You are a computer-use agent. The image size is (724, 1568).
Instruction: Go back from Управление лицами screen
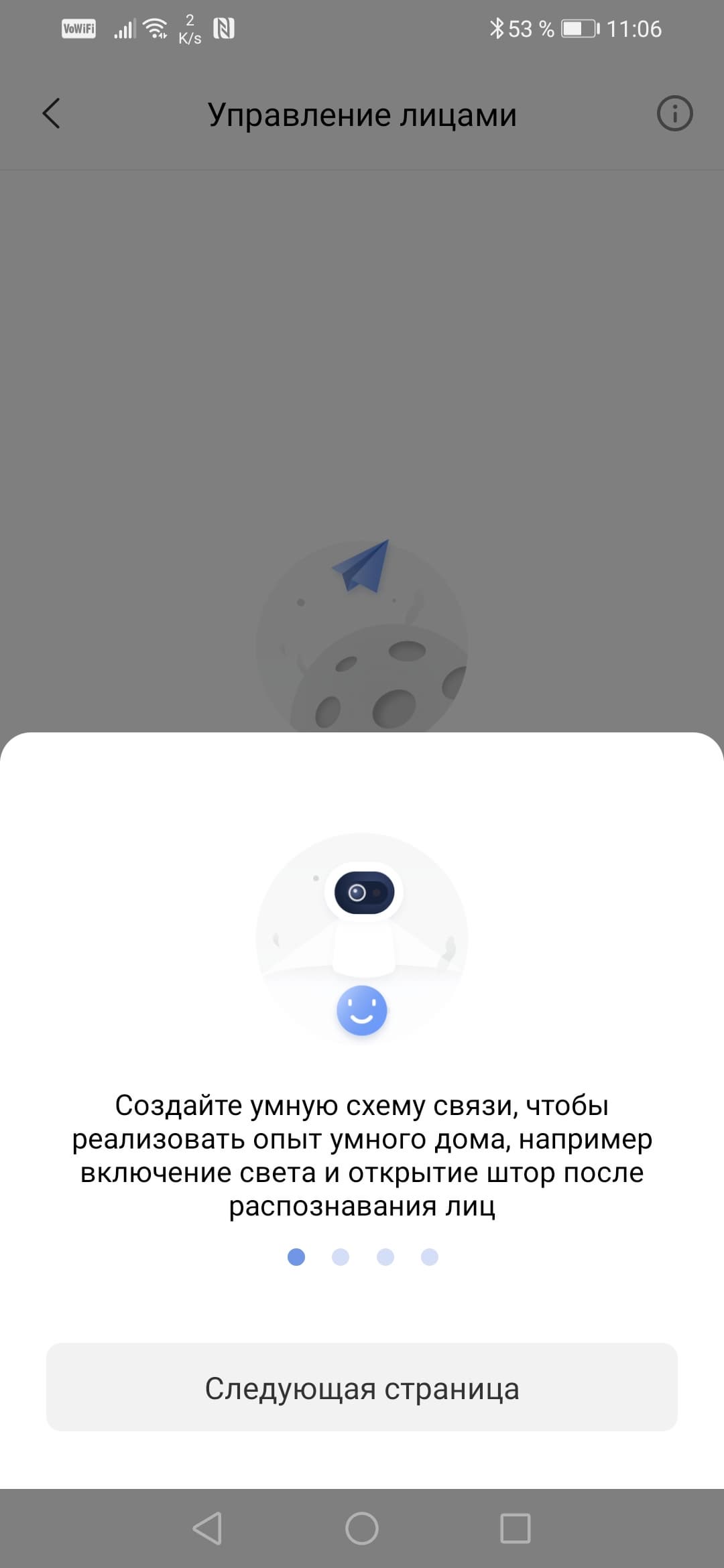pos(52,113)
